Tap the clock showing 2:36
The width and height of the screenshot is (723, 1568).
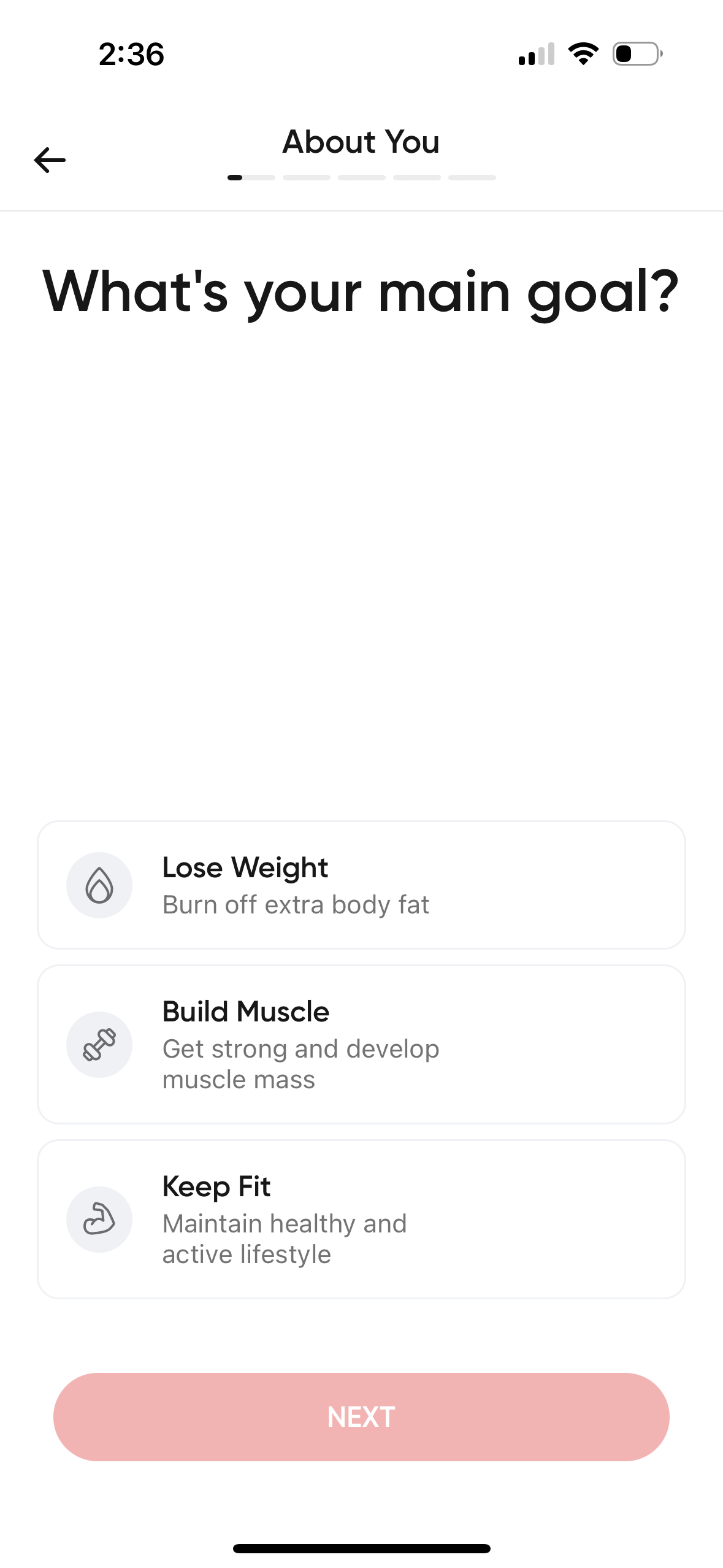coord(130,54)
